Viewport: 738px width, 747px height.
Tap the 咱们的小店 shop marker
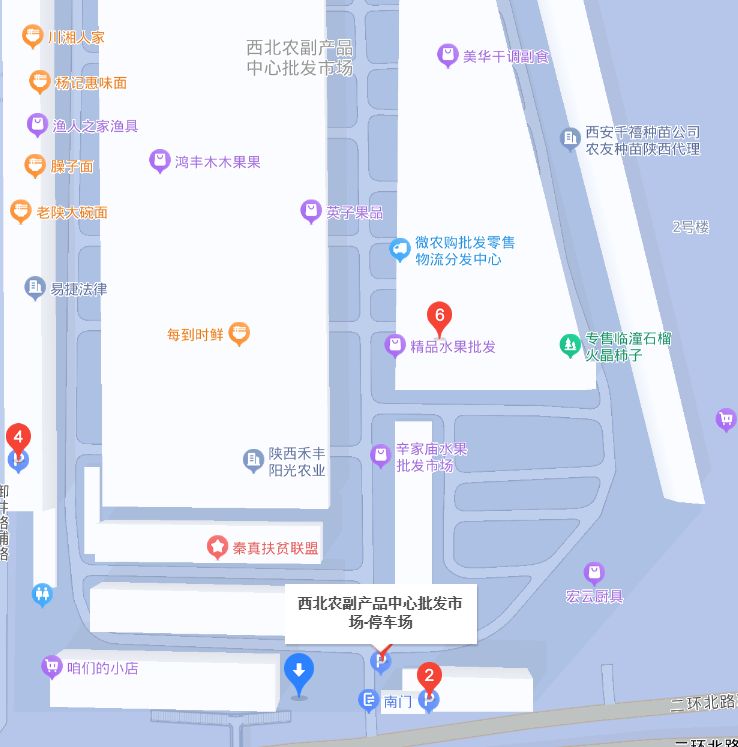(x=51, y=667)
